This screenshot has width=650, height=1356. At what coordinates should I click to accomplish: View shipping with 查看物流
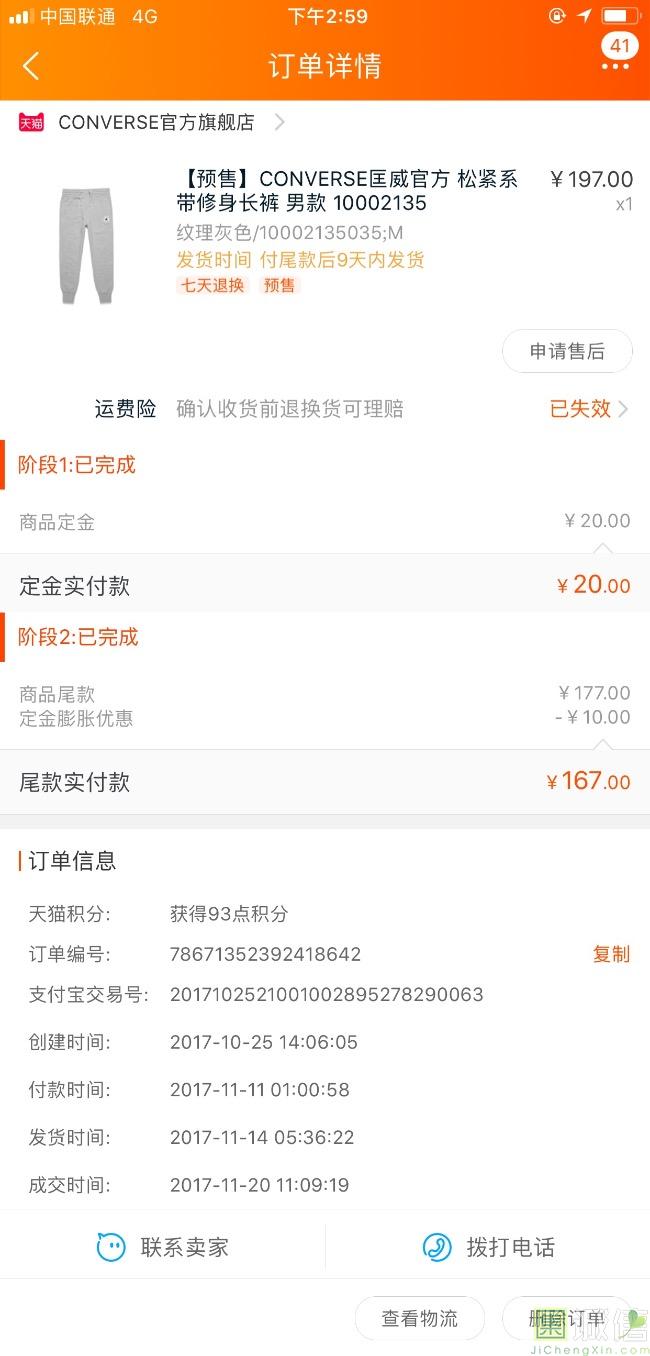(x=419, y=1319)
